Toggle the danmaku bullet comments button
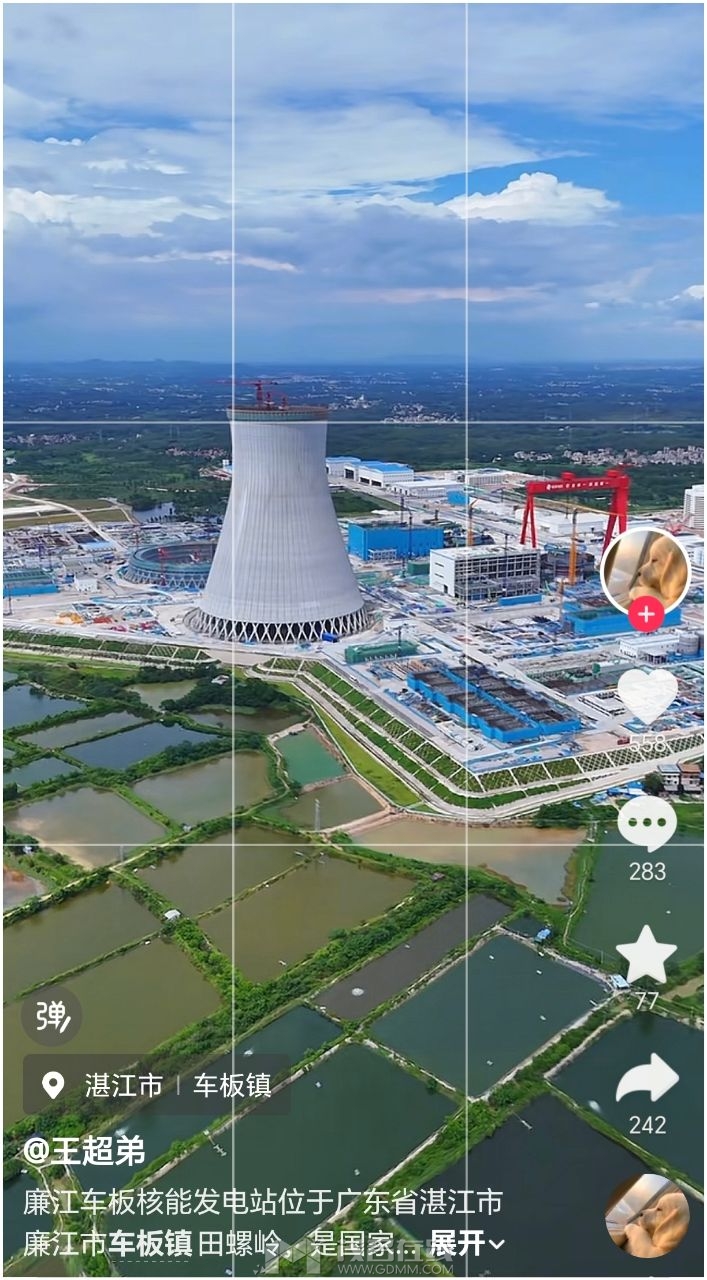The height and width of the screenshot is (1280, 707). [52, 1016]
